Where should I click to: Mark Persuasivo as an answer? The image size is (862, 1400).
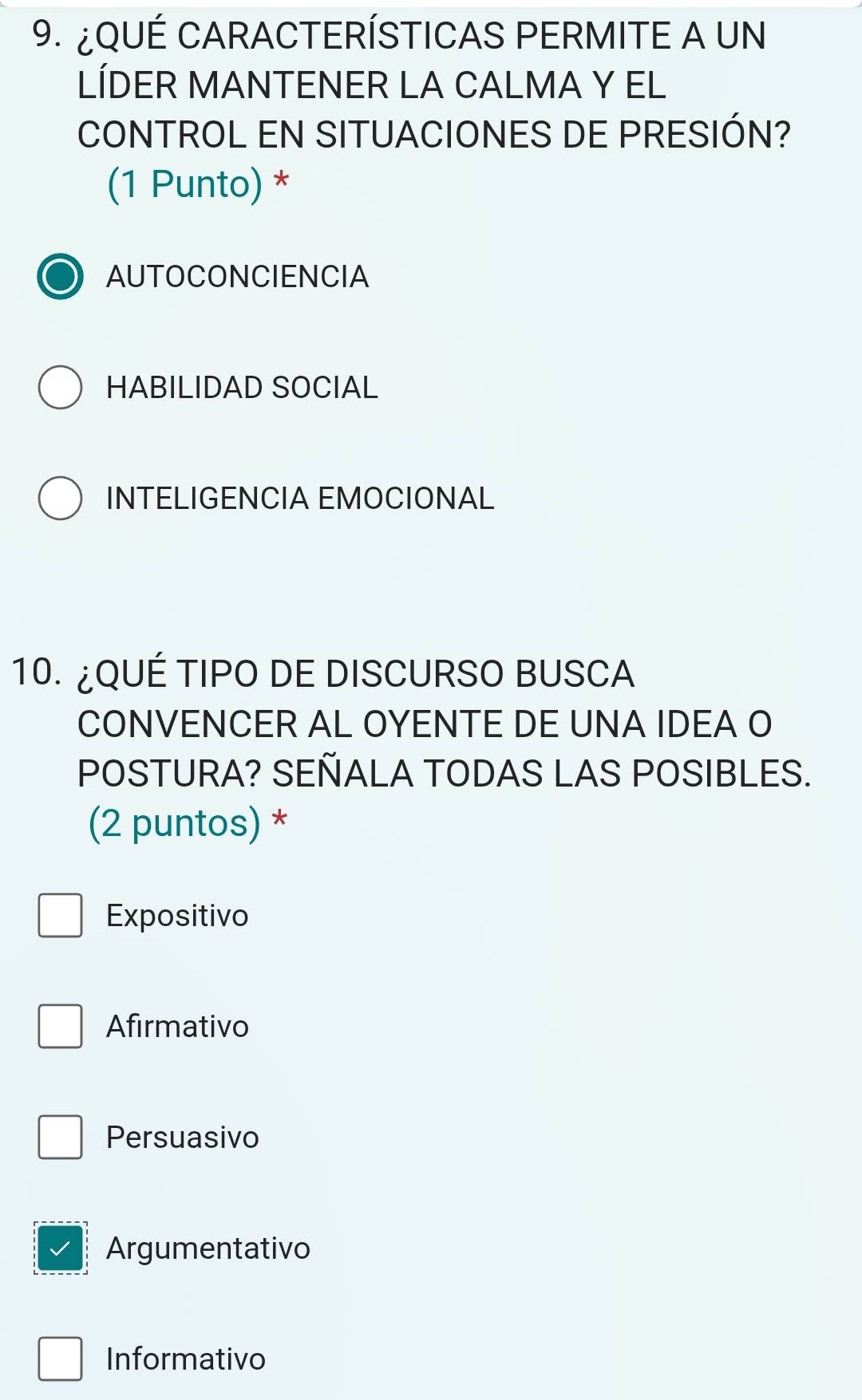60,1137
